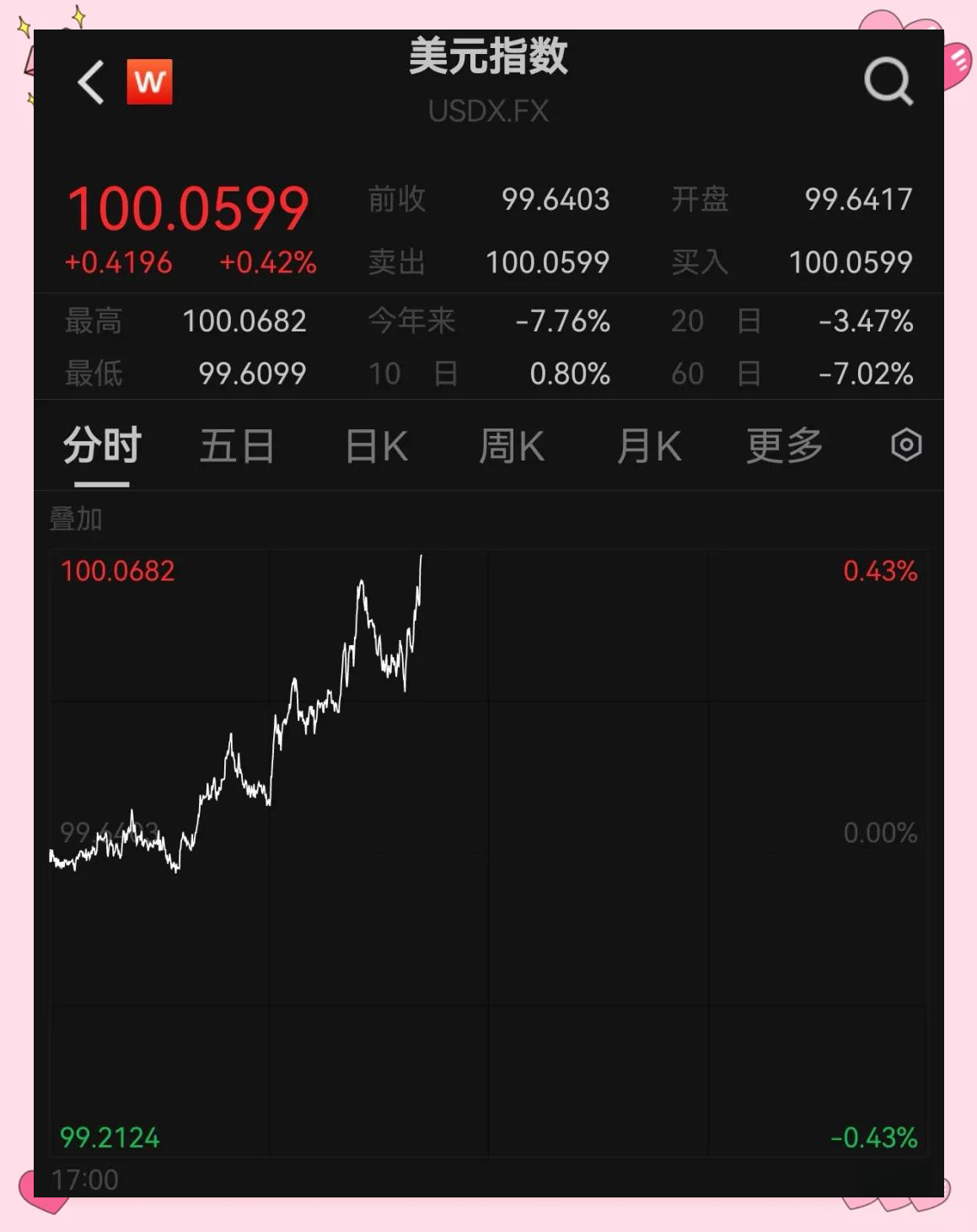The image size is (977, 1232).
Task: Open the 日K daily candlestick view
Action: point(374,445)
